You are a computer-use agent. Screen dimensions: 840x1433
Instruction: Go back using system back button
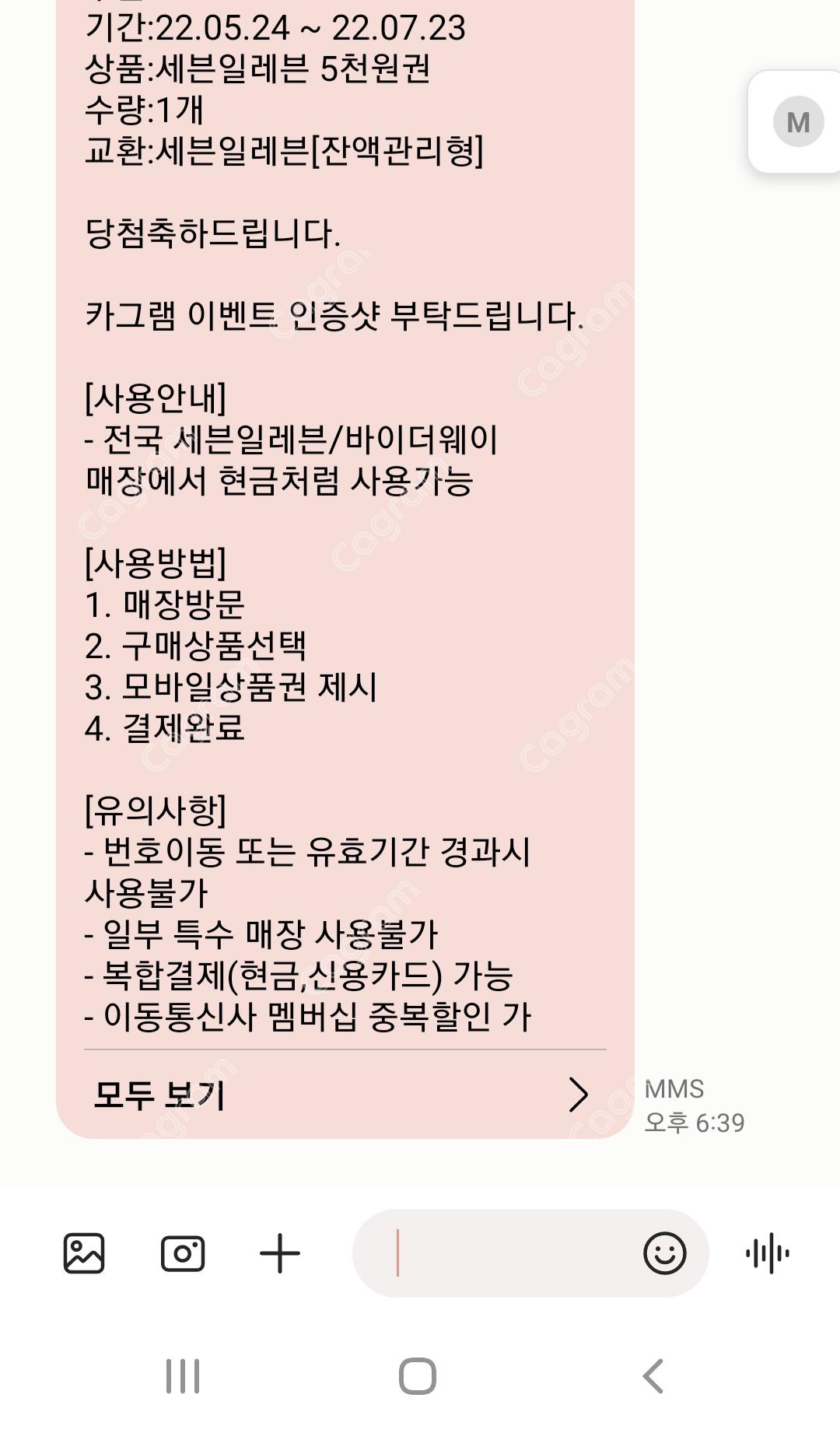(x=653, y=1376)
